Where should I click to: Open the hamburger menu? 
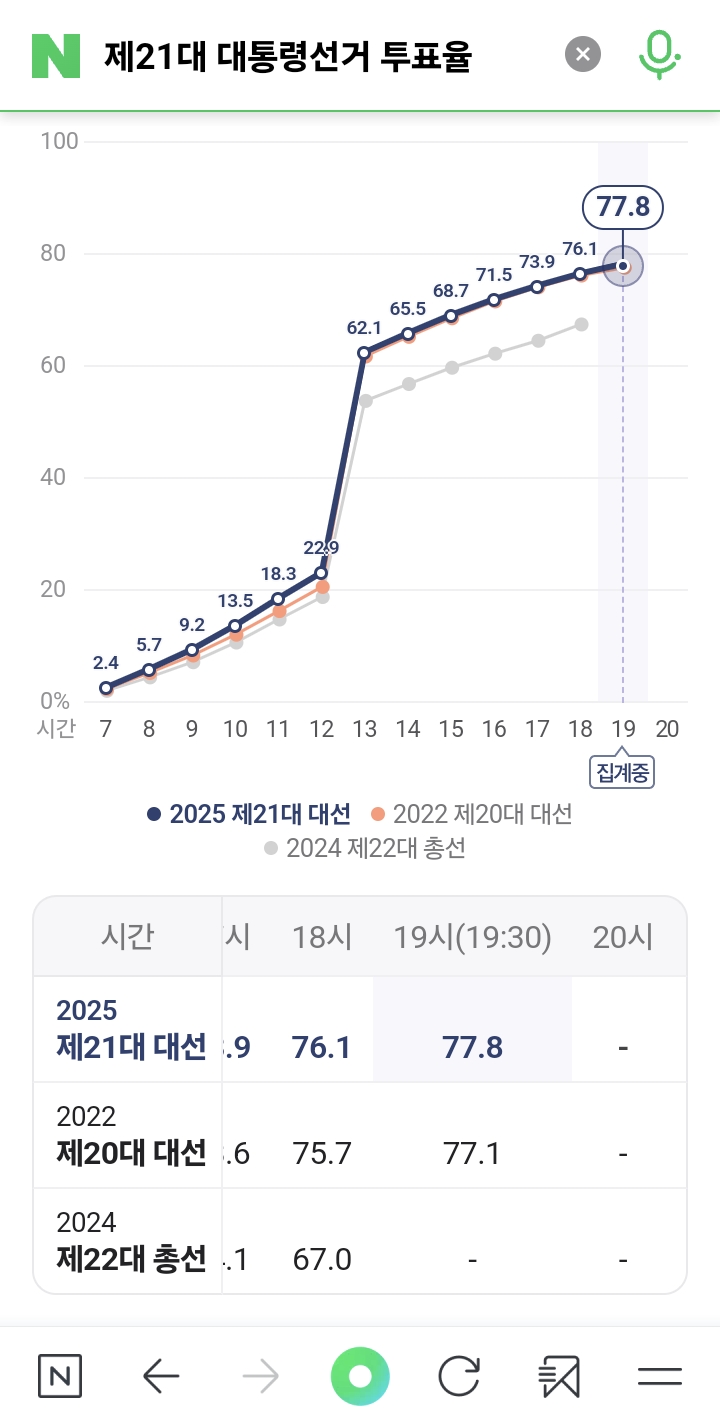tap(659, 1377)
